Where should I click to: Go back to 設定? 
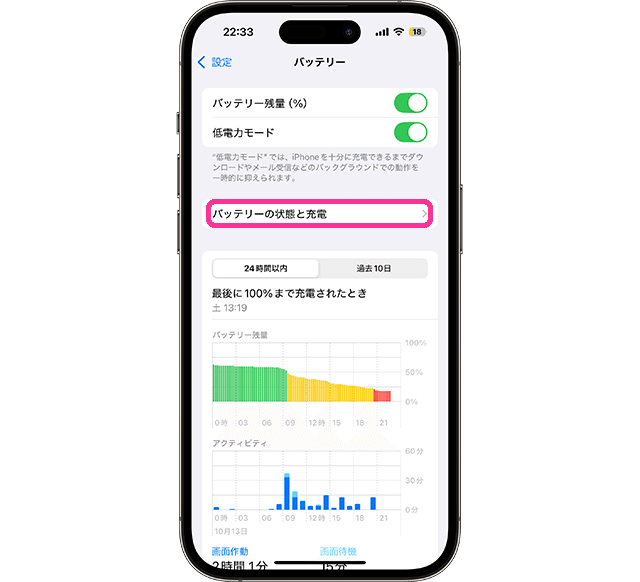point(215,62)
